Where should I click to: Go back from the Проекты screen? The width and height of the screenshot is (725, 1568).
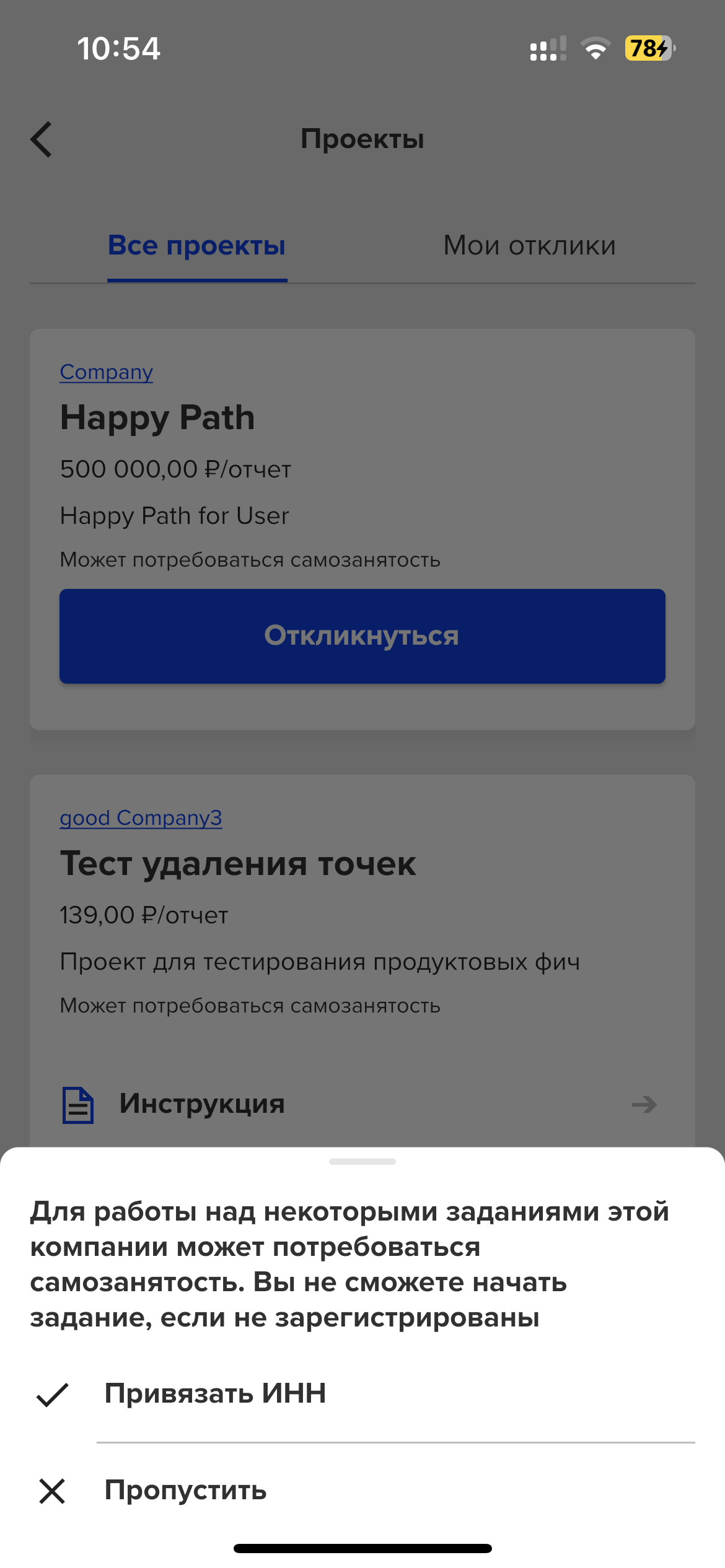point(42,139)
